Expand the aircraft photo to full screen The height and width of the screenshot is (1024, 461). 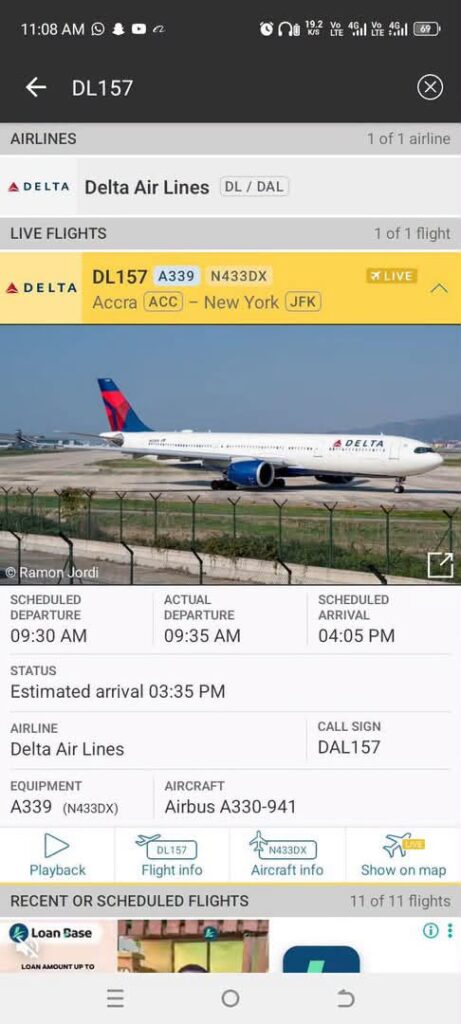pyautogui.click(x=439, y=565)
